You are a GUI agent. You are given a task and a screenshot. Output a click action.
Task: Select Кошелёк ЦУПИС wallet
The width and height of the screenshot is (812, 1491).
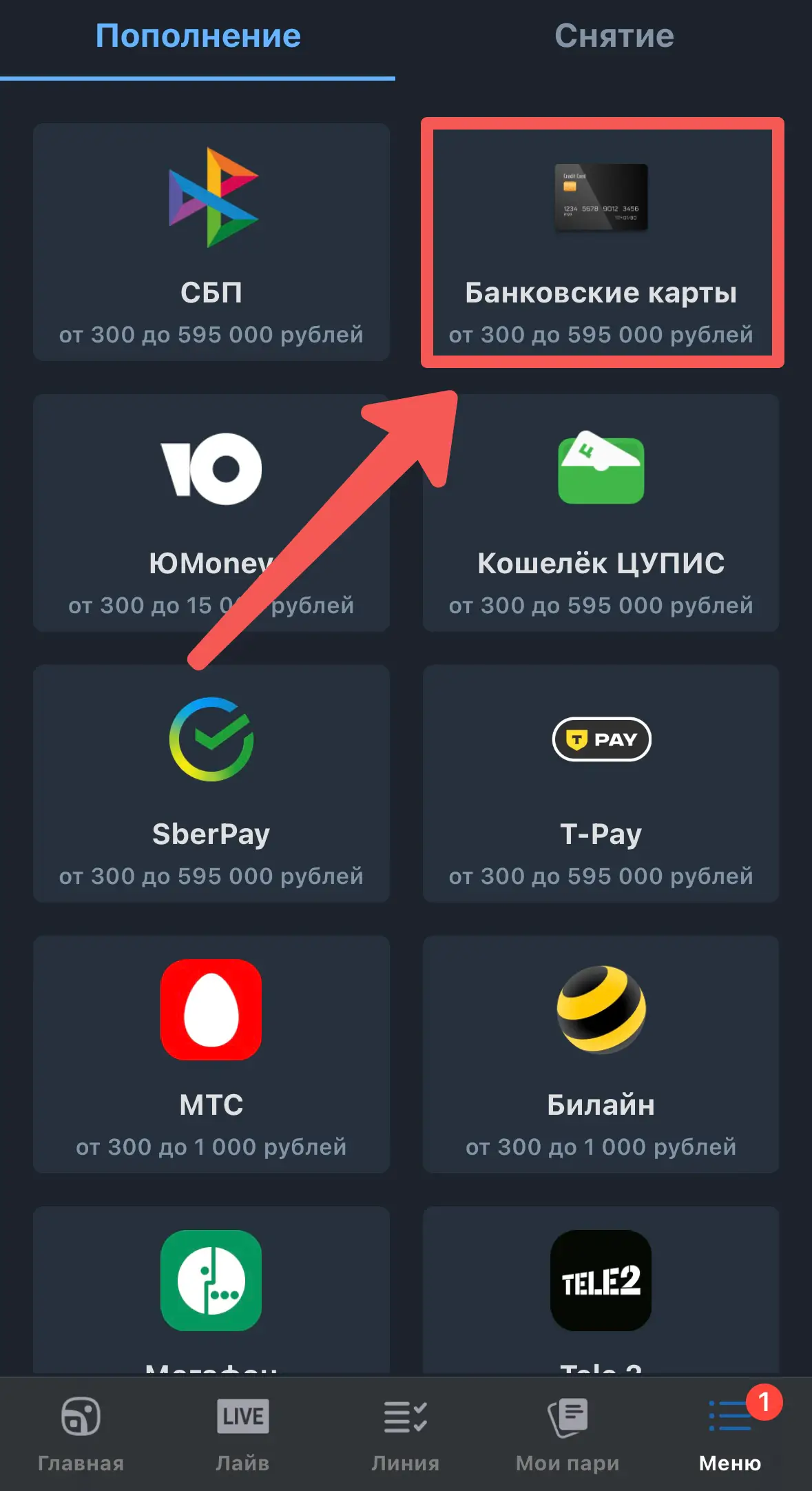(x=601, y=513)
